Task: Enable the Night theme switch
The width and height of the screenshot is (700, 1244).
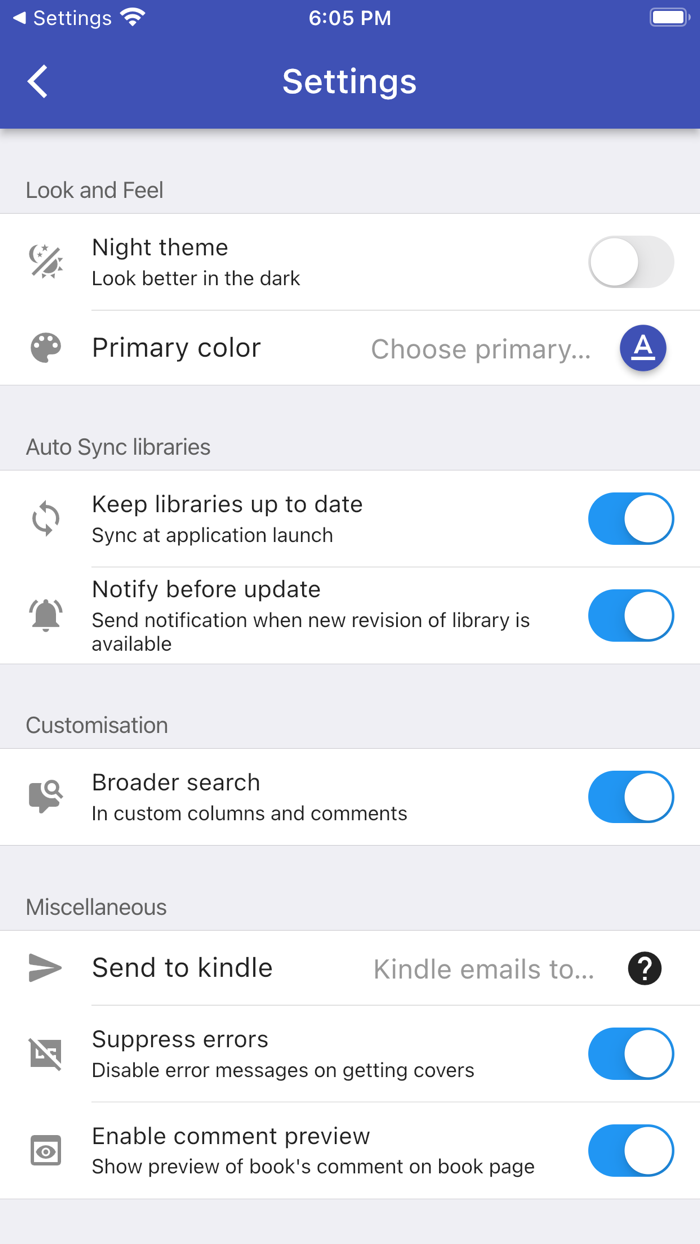Action: [x=630, y=262]
